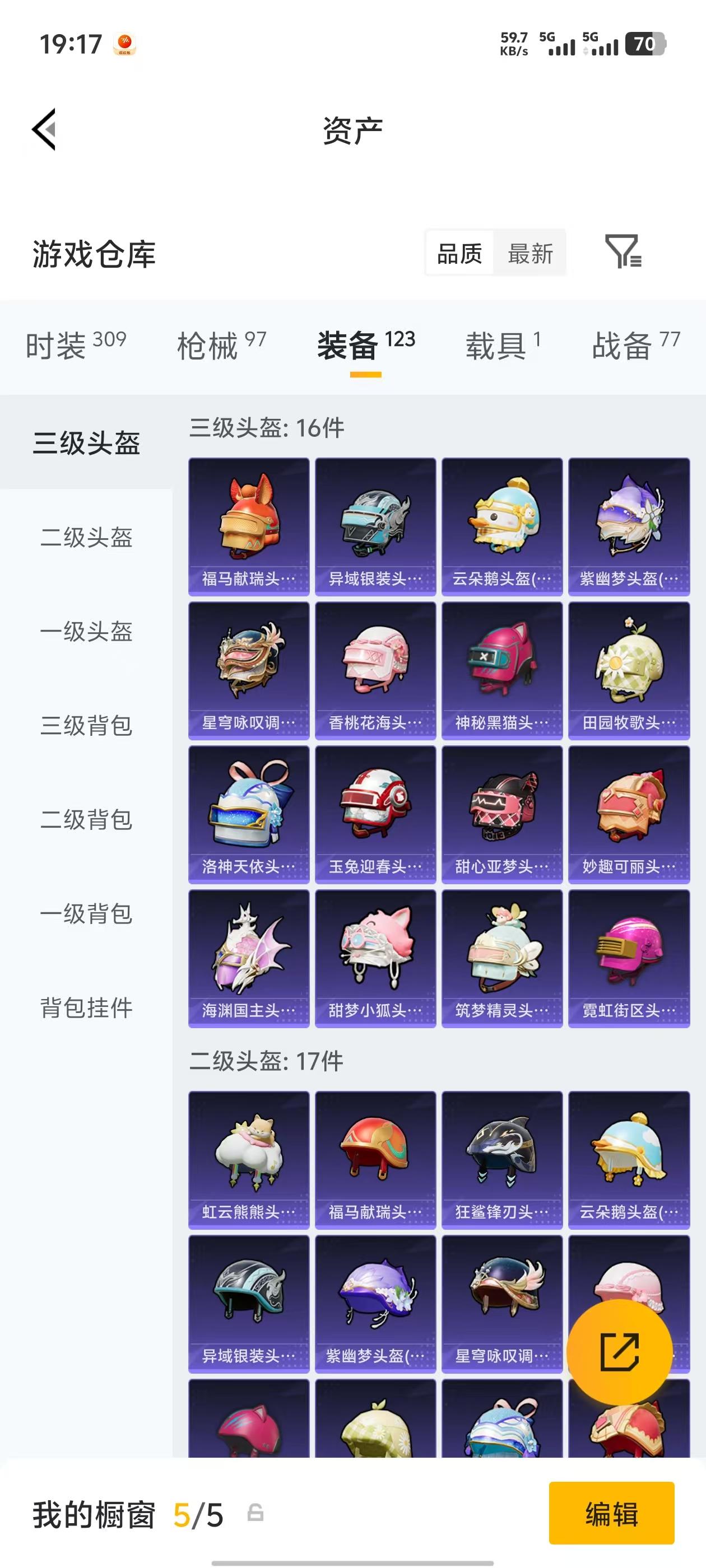Select the 云朵鹅头盔 level-3 helmet icon
This screenshot has width=706, height=1568.
[x=502, y=524]
